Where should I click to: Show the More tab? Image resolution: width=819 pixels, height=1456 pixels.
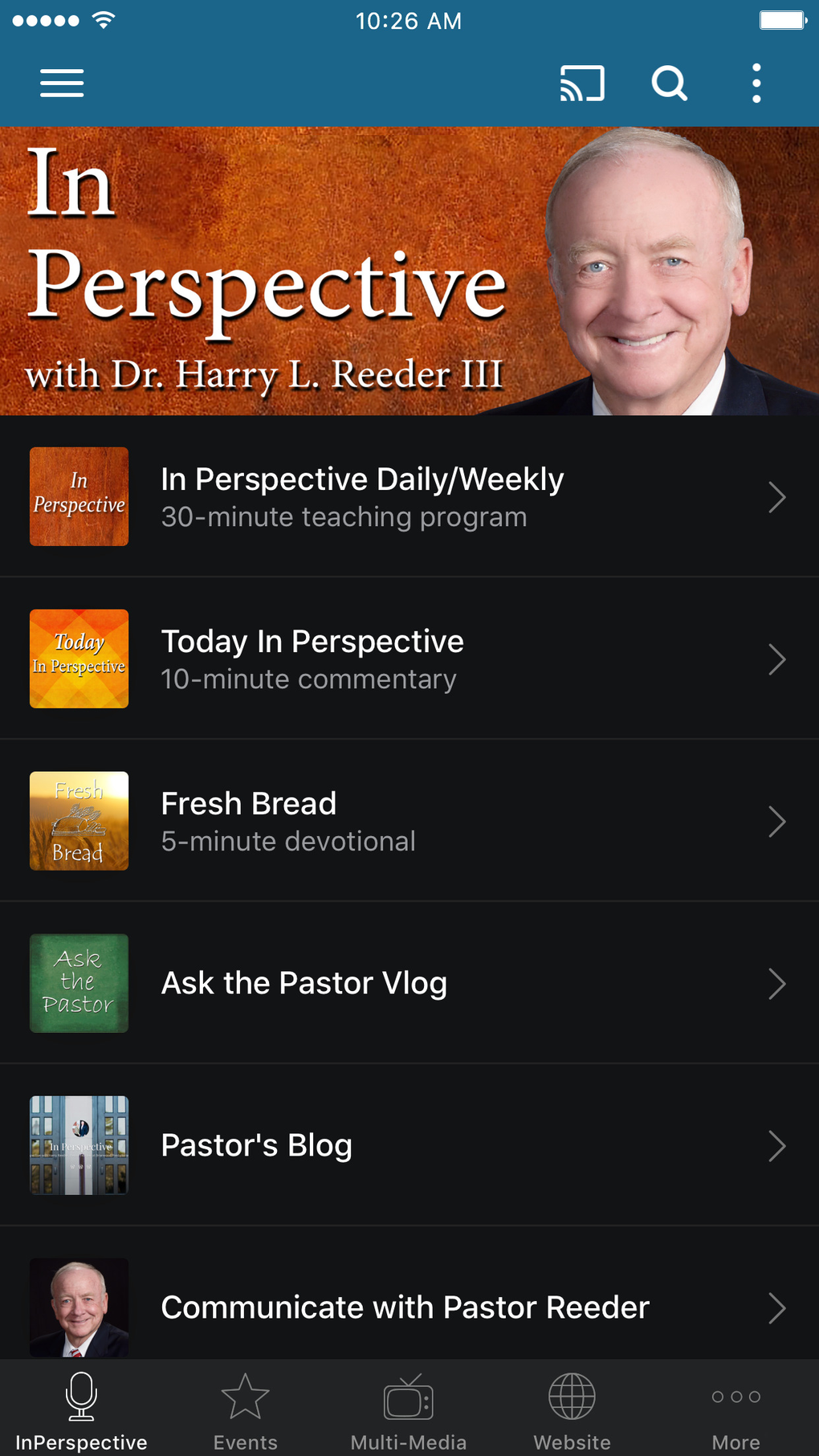(x=735, y=1410)
